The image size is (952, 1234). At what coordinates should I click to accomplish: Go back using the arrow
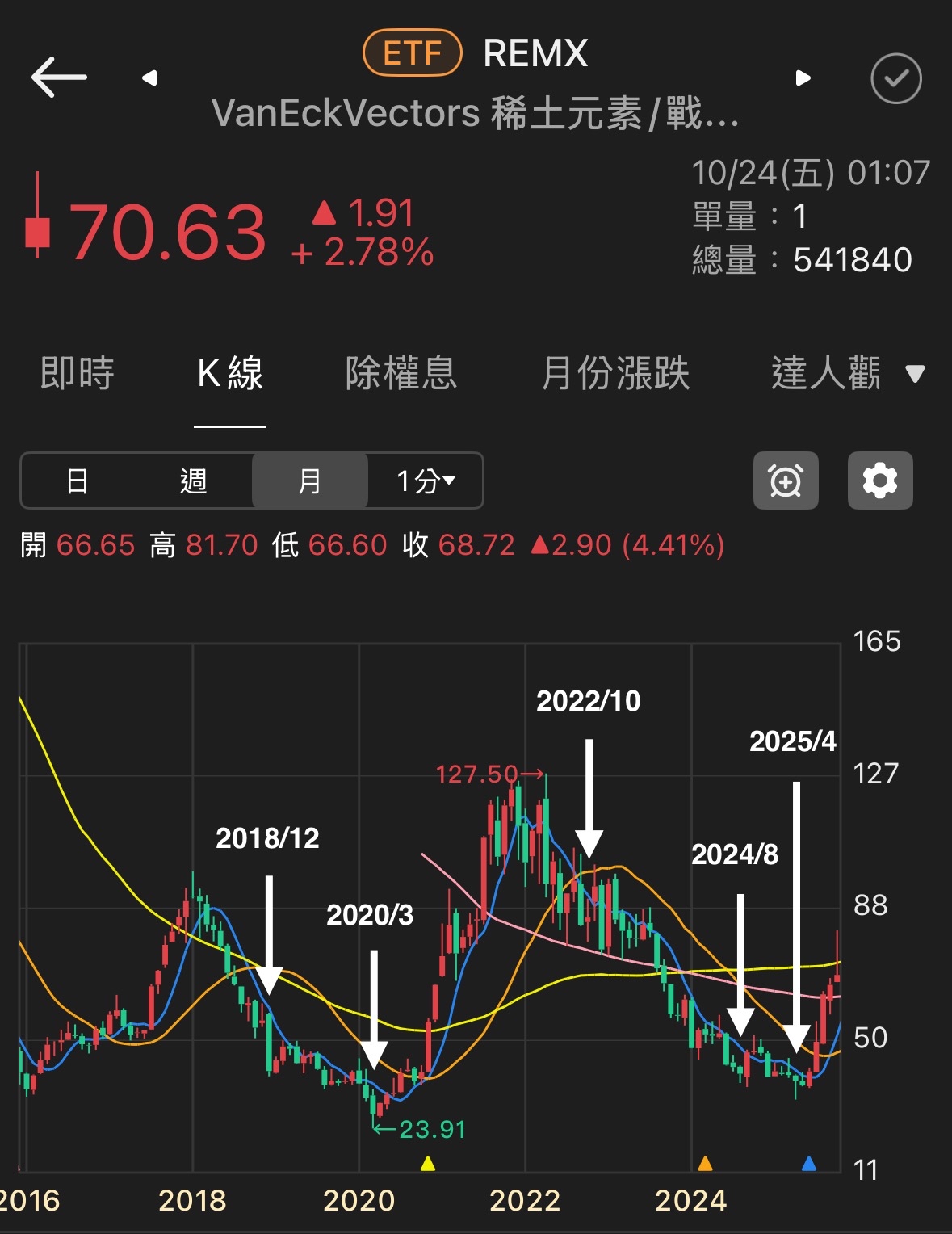[59, 78]
